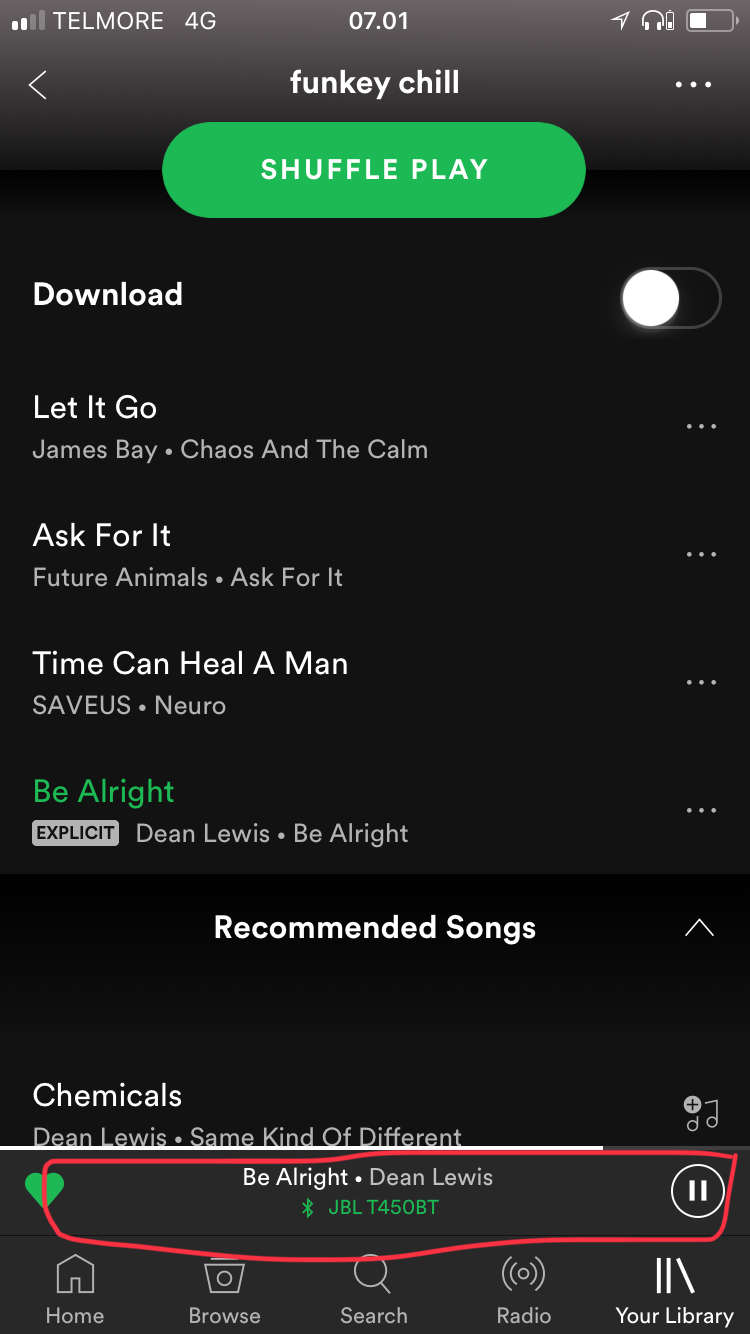Image resolution: width=750 pixels, height=1334 pixels.
Task: Tap the heart icon in the now-playing bar
Action: (x=44, y=1190)
